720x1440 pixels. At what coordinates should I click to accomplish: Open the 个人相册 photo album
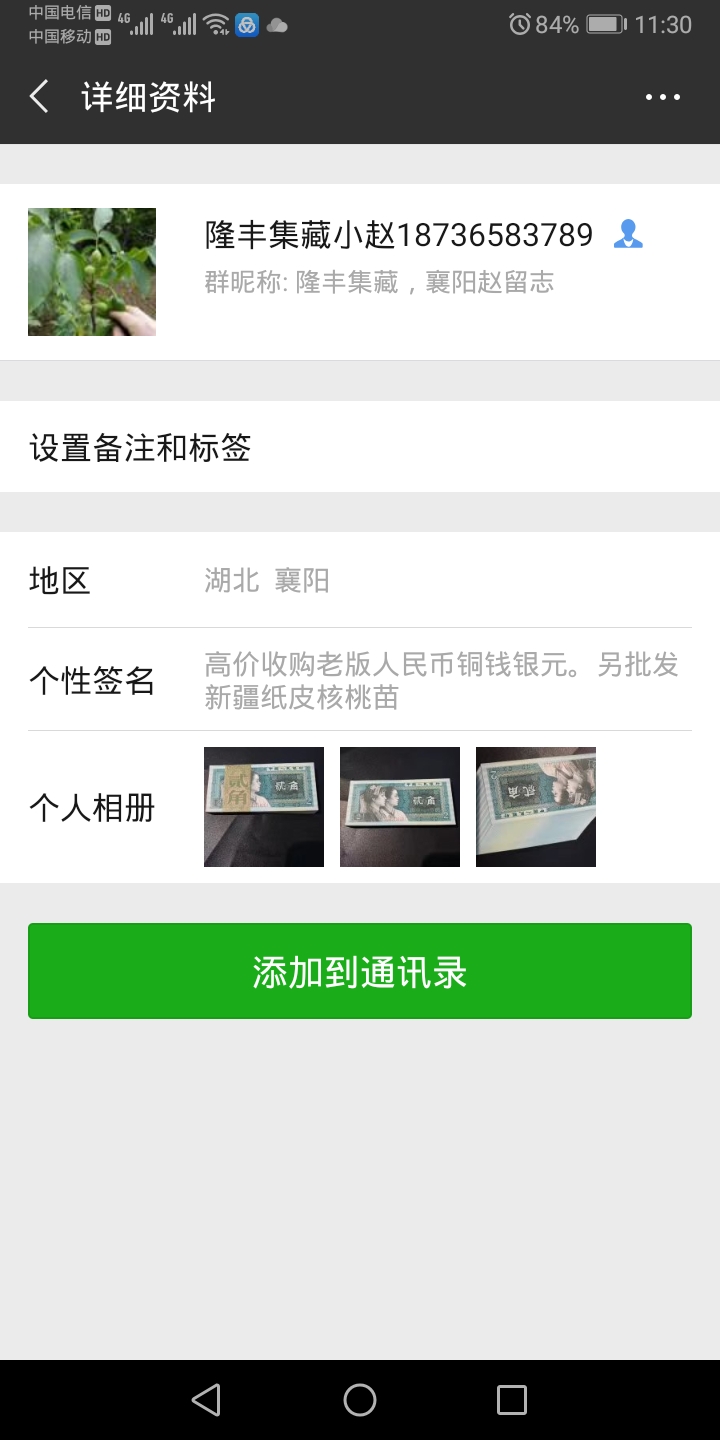coord(360,807)
